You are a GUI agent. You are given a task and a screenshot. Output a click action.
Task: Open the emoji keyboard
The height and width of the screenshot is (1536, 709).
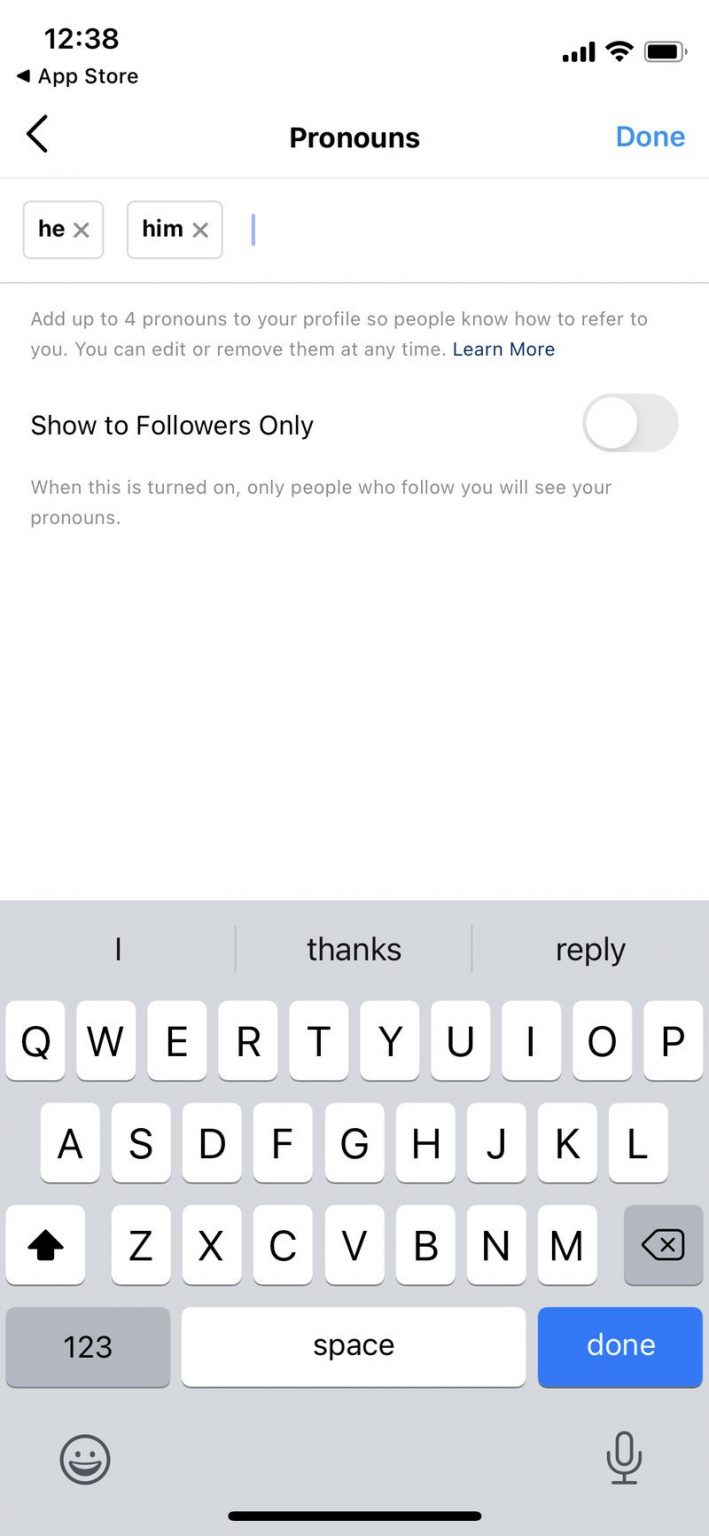[85, 1461]
